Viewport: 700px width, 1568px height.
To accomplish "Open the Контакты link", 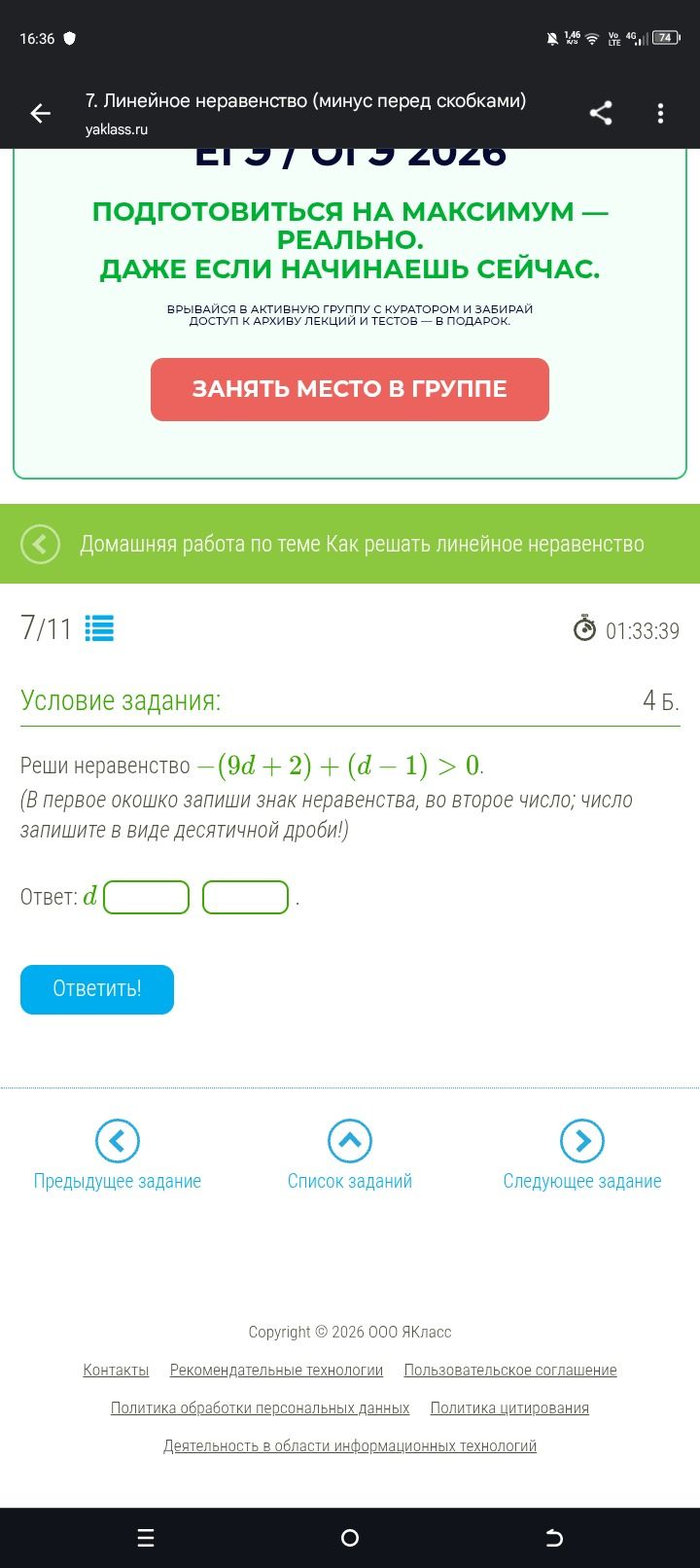I will pyautogui.click(x=116, y=1370).
